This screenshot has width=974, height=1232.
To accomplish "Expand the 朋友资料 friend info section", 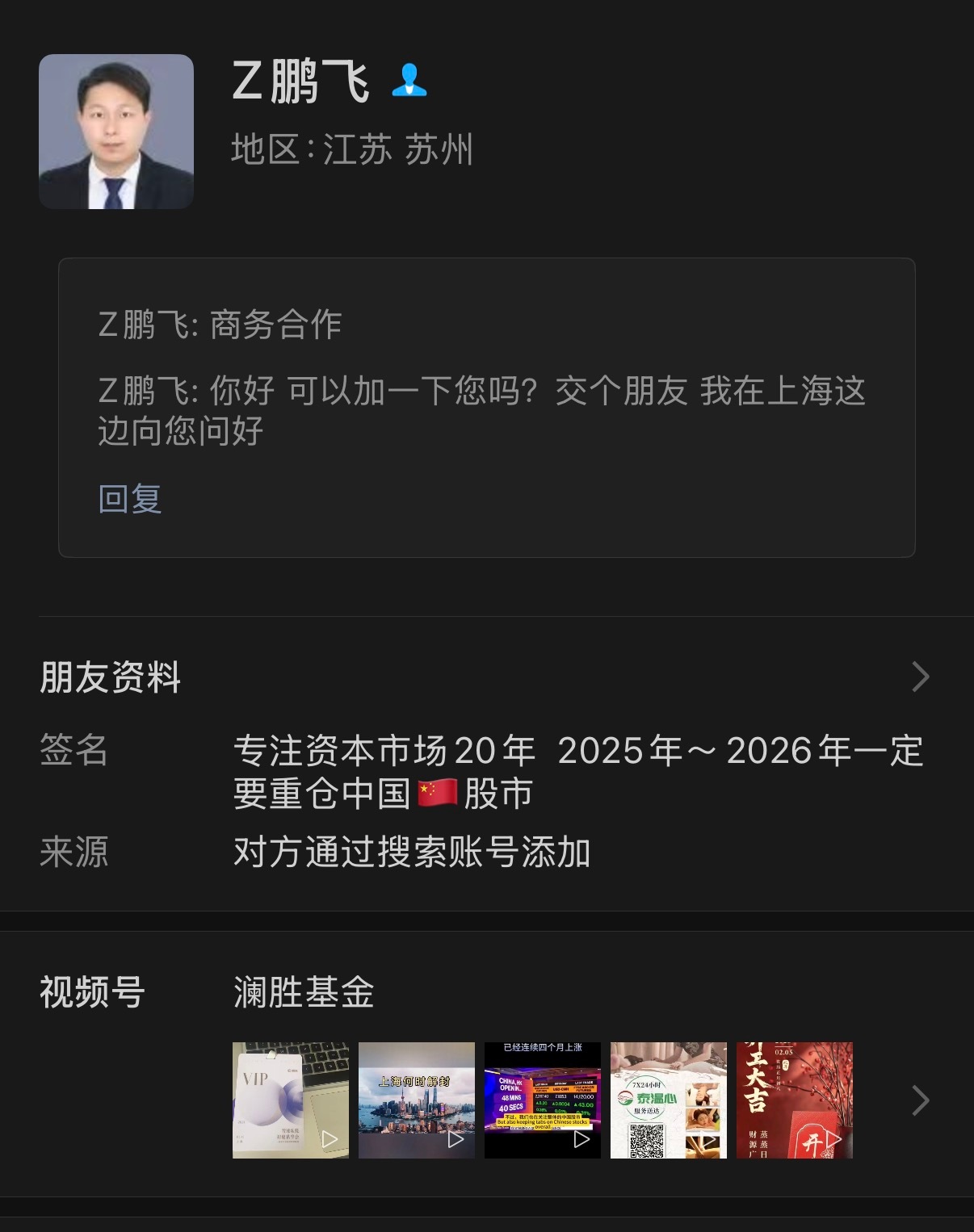I will [109, 677].
